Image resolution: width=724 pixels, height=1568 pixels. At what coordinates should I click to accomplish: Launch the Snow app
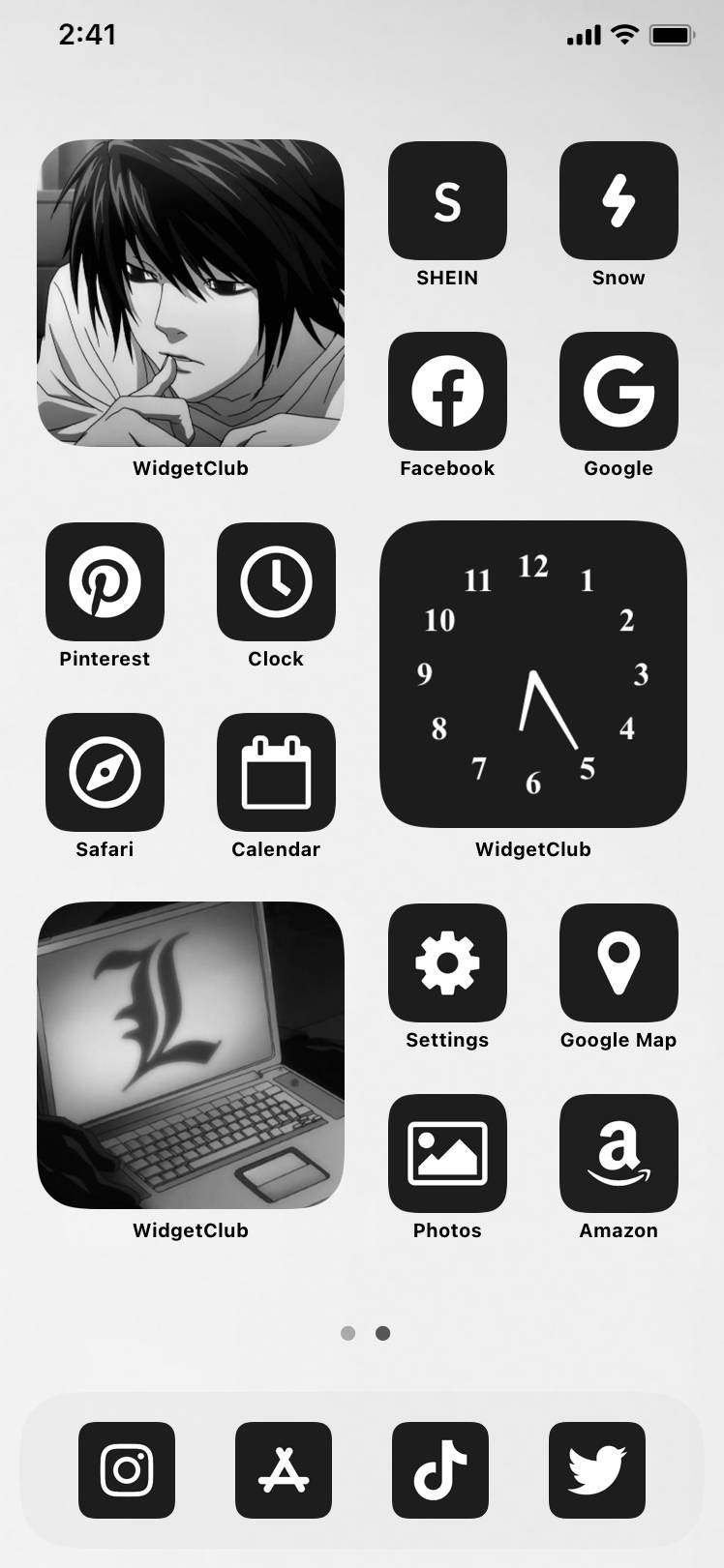(x=618, y=200)
